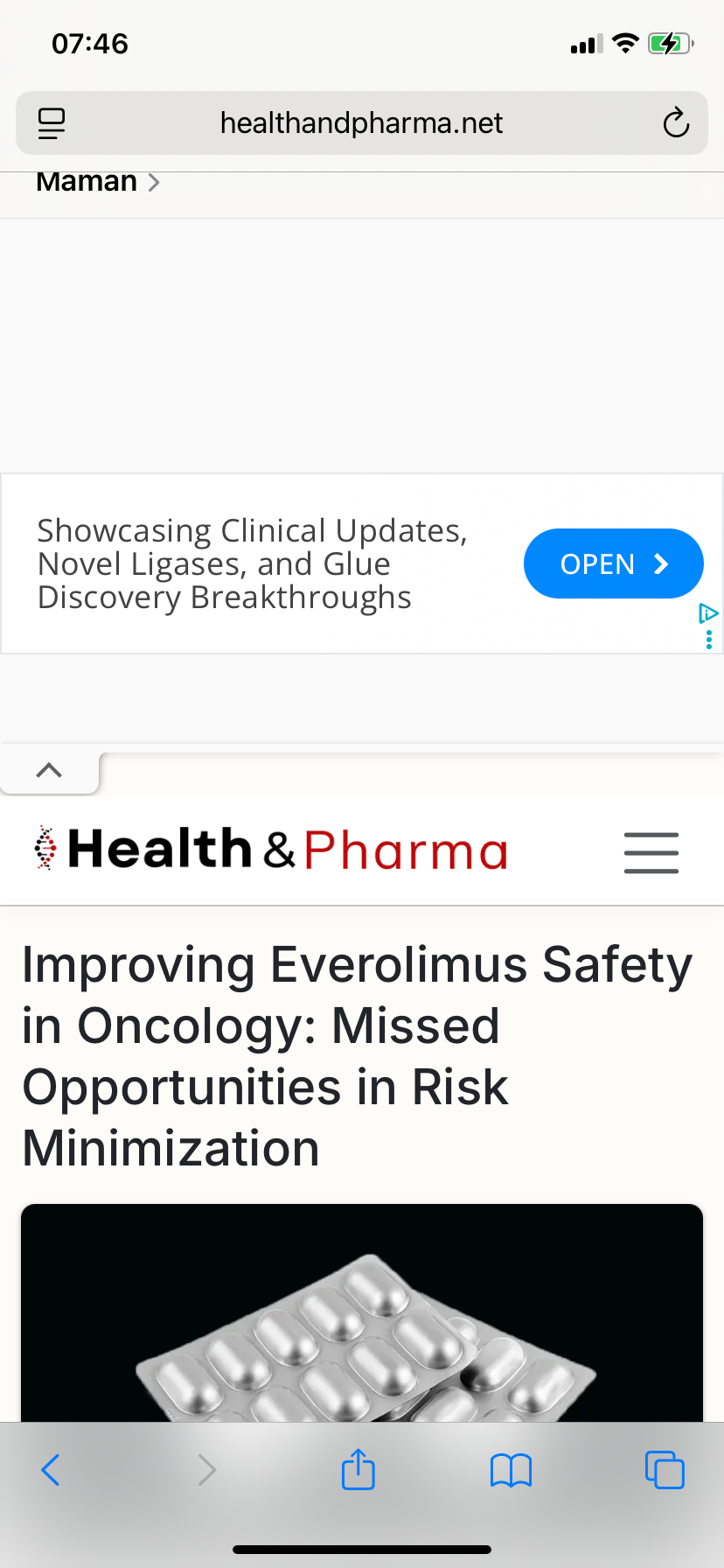Screen dimensions: 724x1568
Task: Go back to the previous page
Action: [51, 1470]
